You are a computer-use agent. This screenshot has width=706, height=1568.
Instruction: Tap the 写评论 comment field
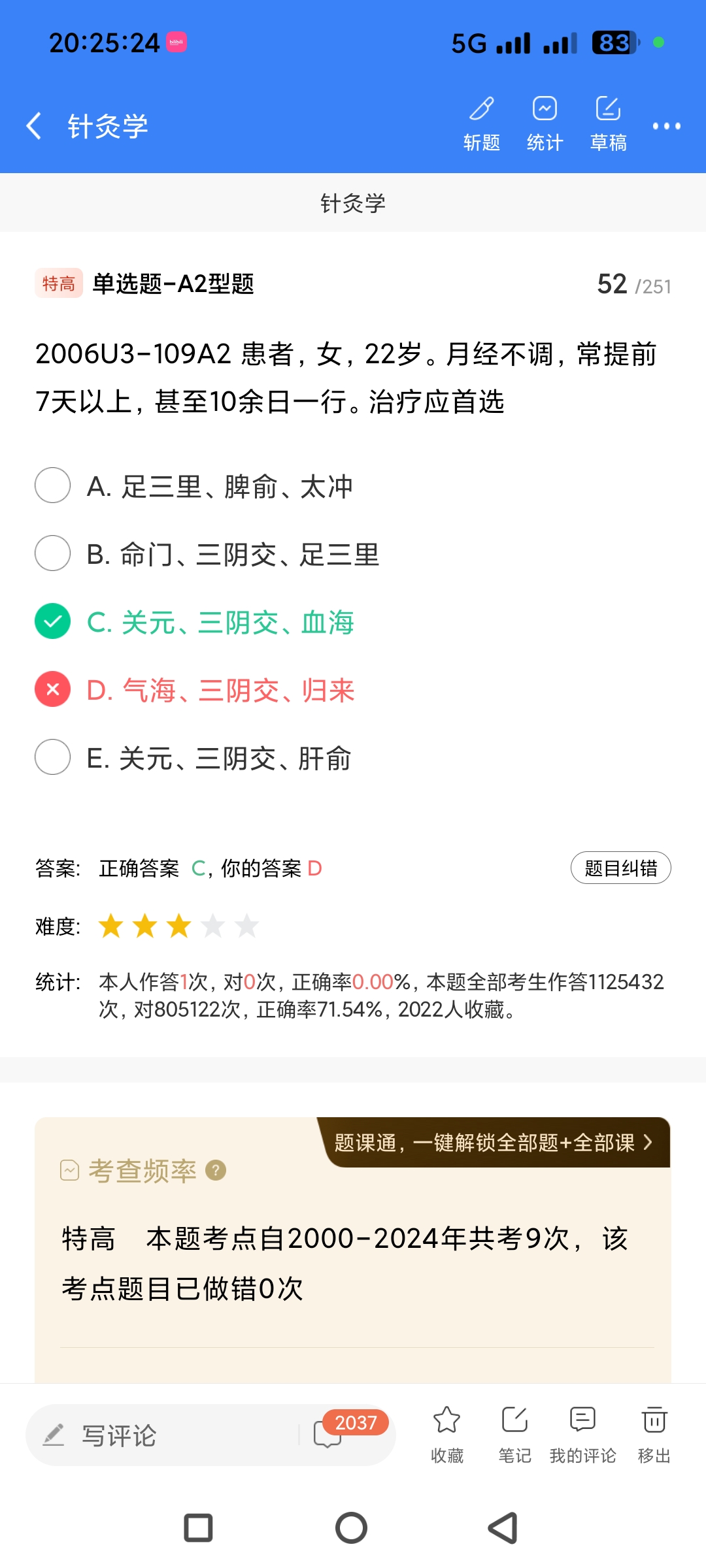[163, 1435]
